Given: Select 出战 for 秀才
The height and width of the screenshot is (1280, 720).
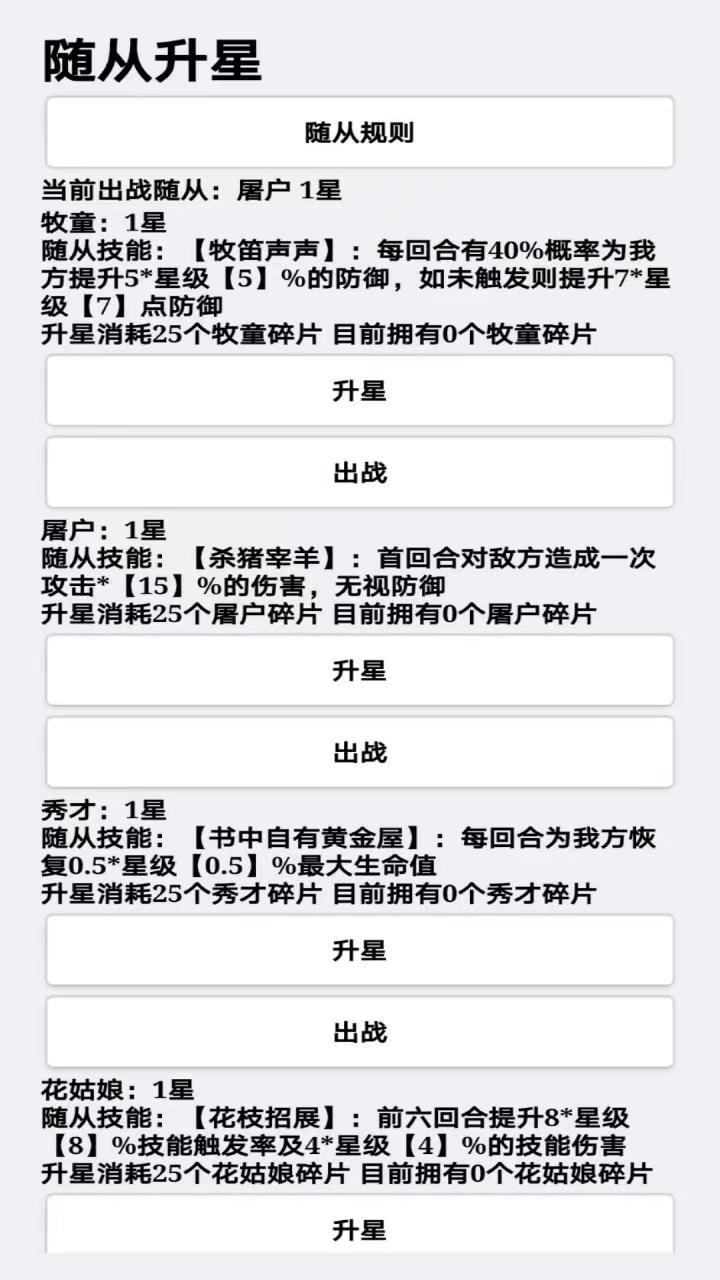Looking at the screenshot, I should (x=360, y=1032).
